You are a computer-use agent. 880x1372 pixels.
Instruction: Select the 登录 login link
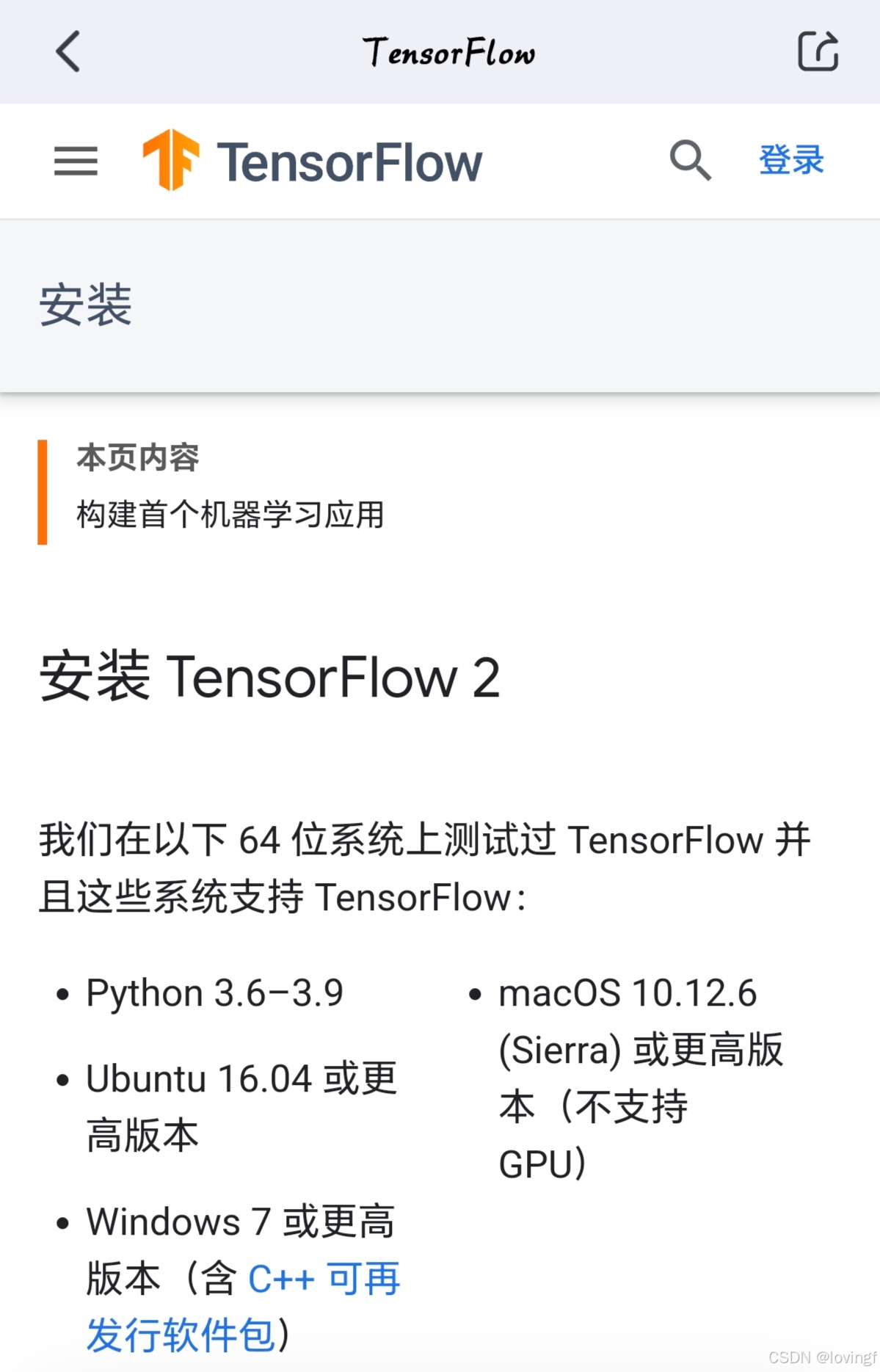point(791,161)
